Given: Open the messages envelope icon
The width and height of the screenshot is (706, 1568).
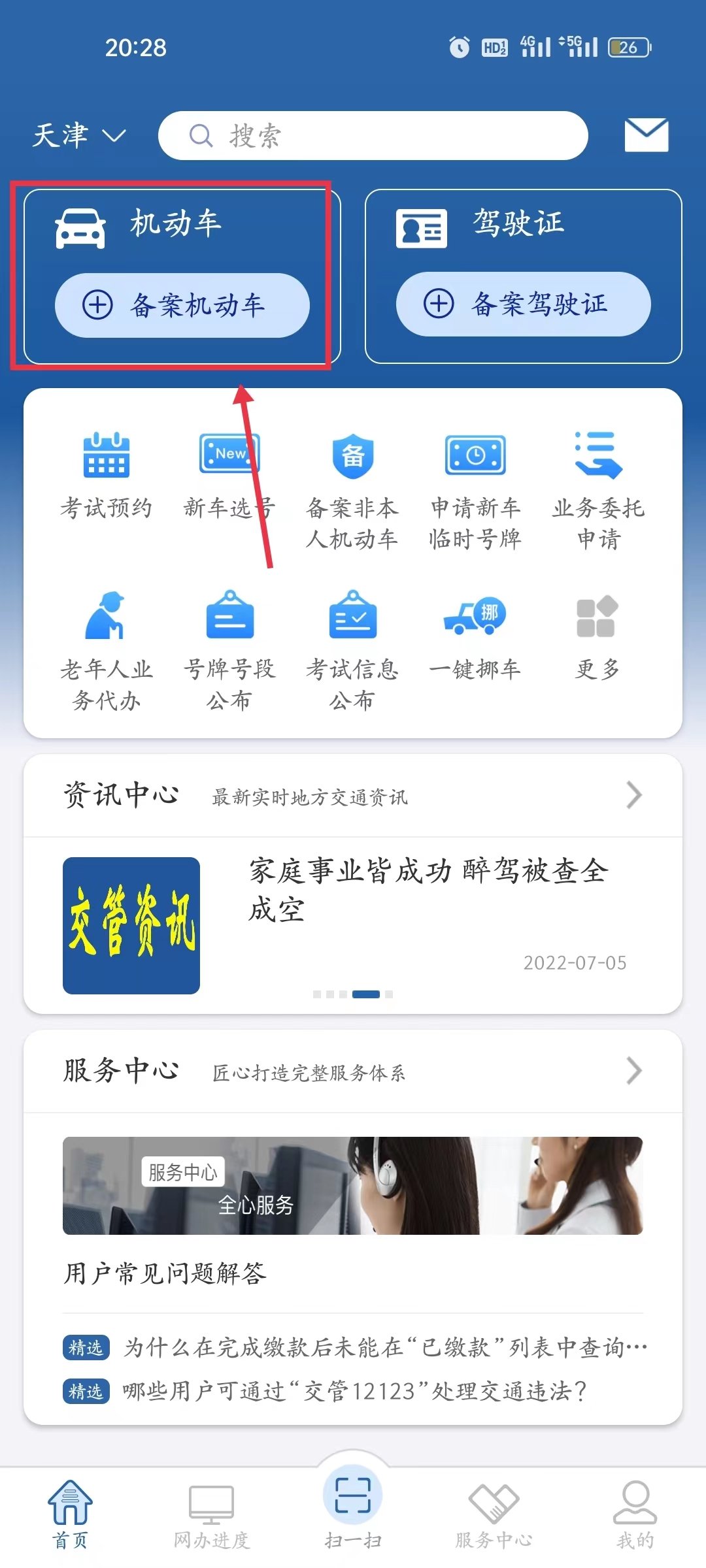Looking at the screenshot, I should [x=646, y=135].
